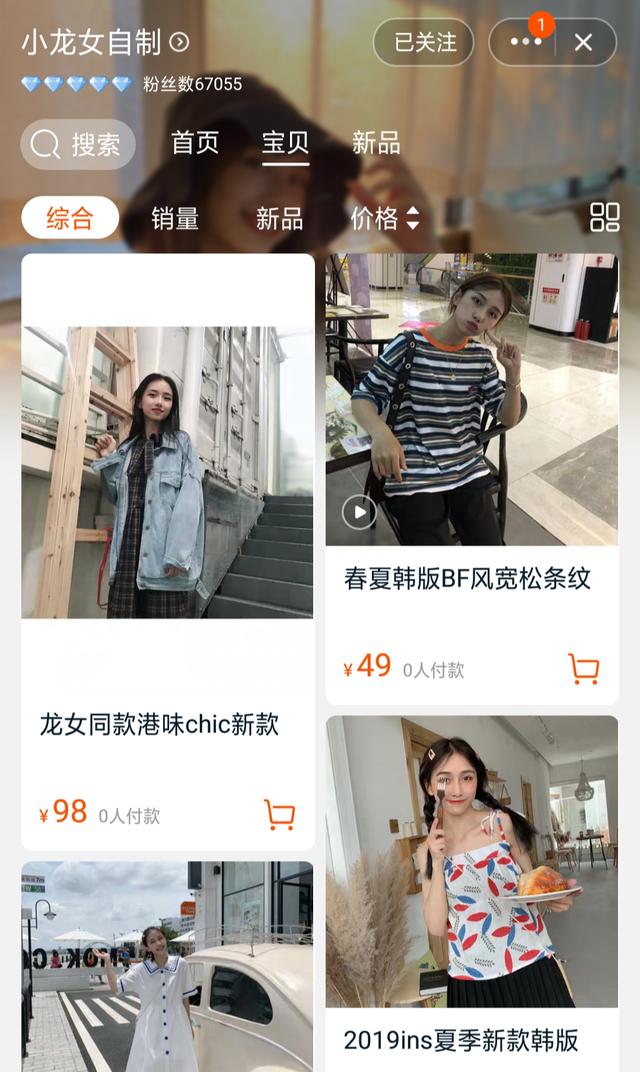Select the 综合 sort chip

70,218
